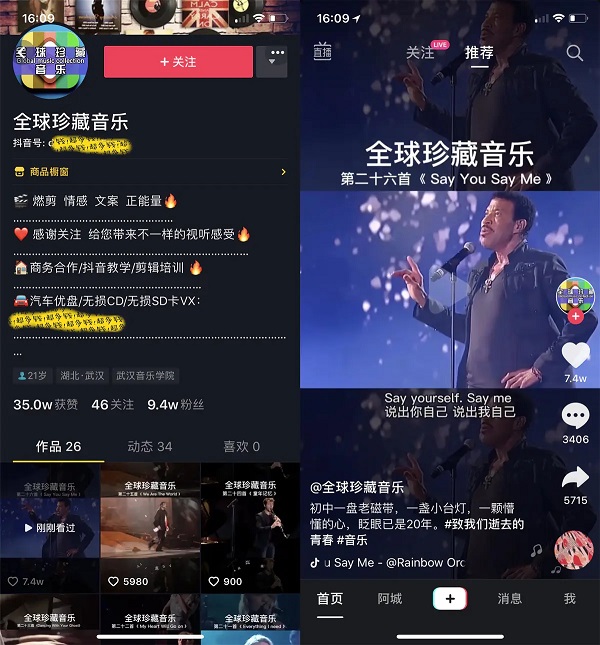Image resolution: width=600 pixels, height=645 pixels.
Task: Switch to the 动态 34 tab
Action: tap(150, 446)
